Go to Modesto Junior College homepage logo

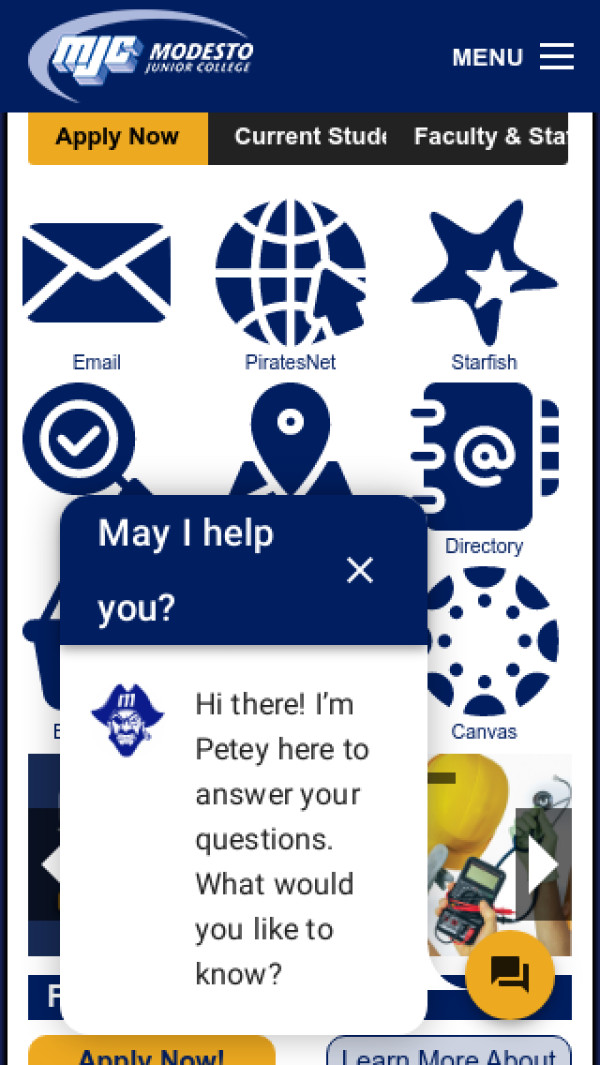(x=141, y=56)
